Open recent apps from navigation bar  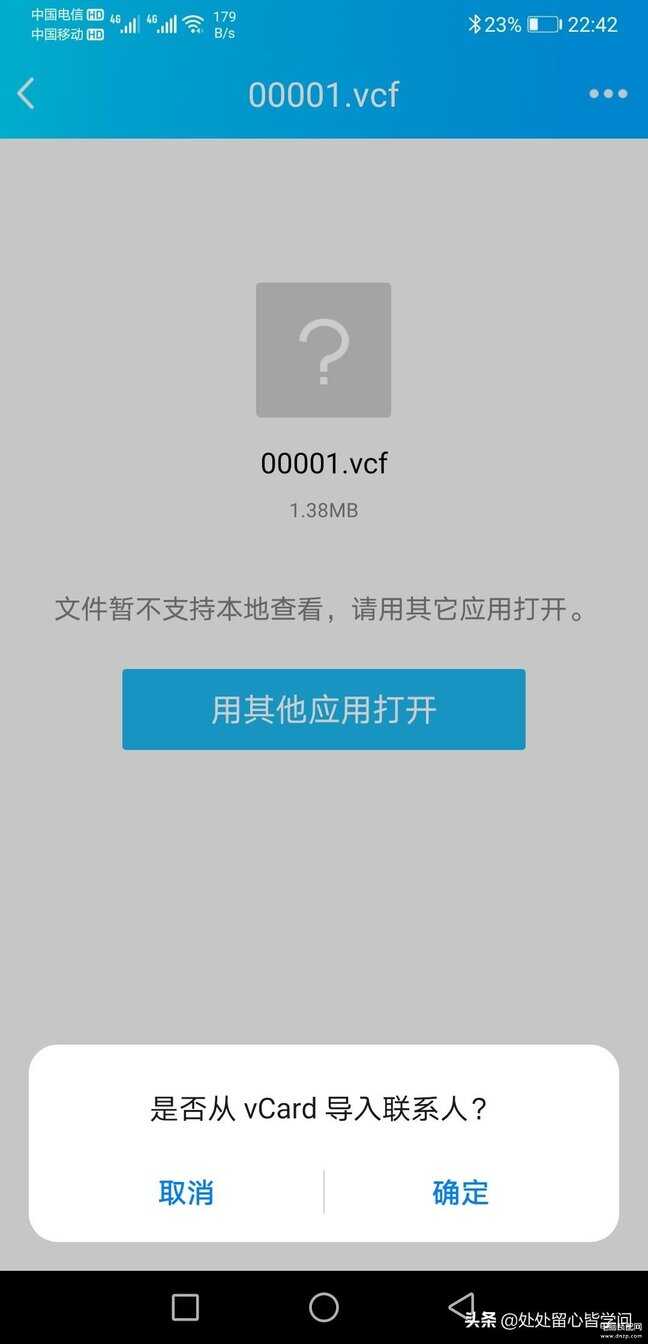point(185,1307)
